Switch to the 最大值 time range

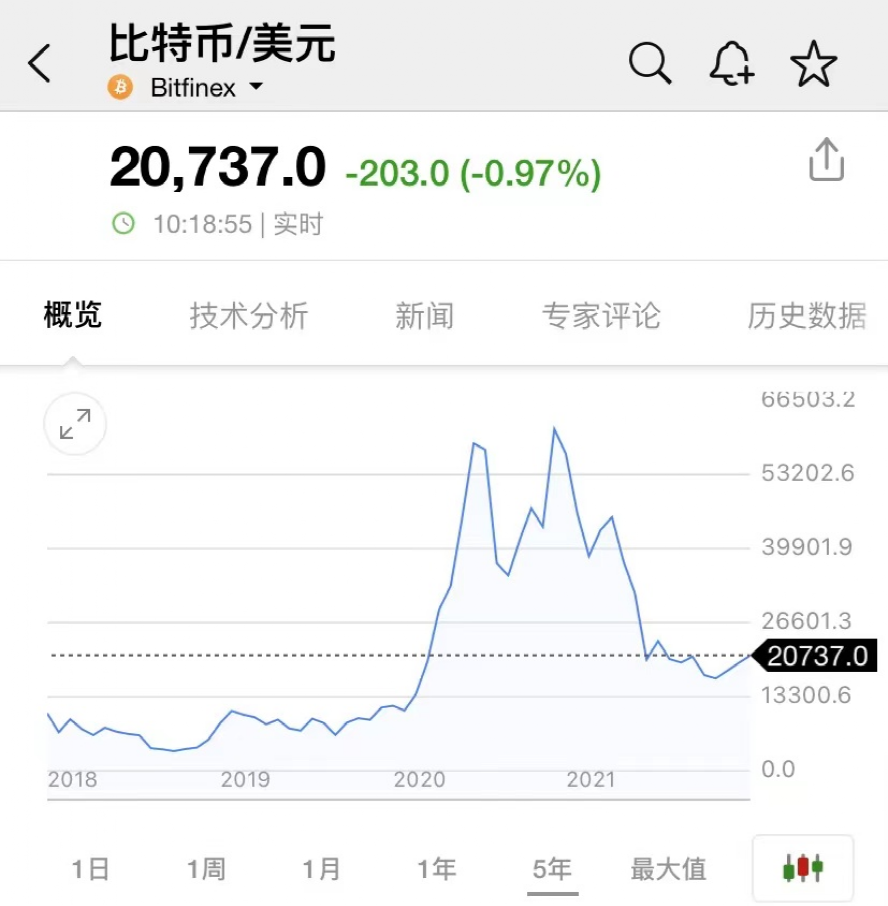point(668,869)
